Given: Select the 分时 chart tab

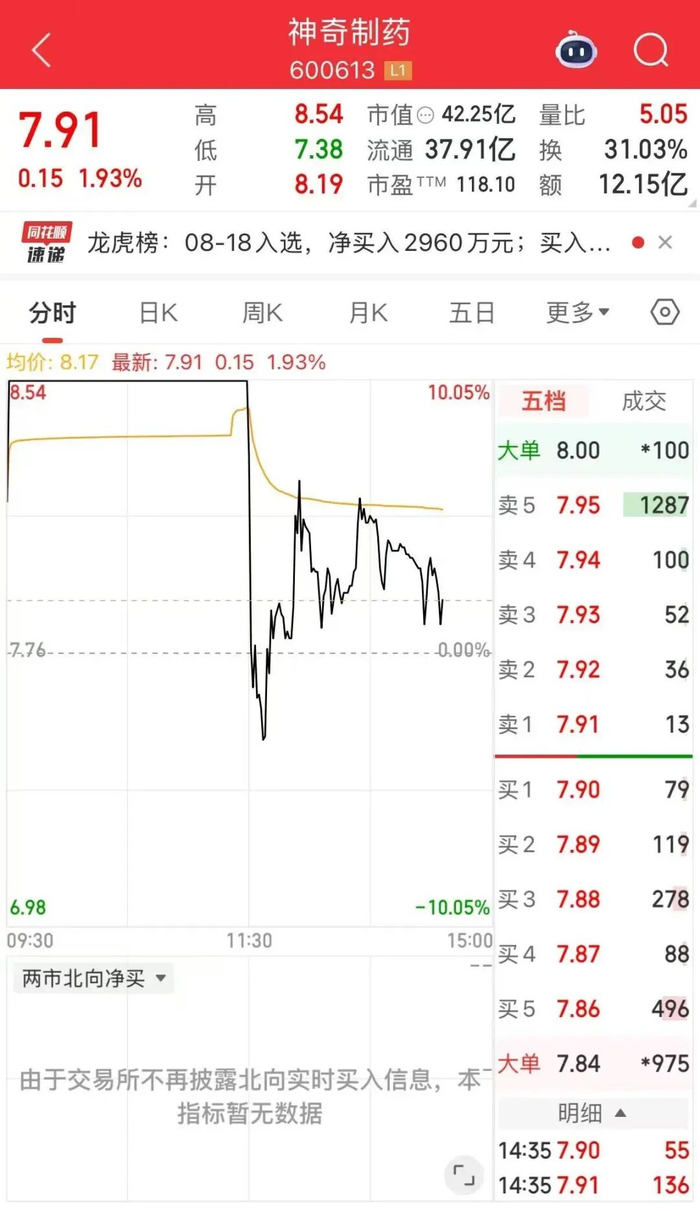Looking at the screenshot, I should [x=52, y=312].
